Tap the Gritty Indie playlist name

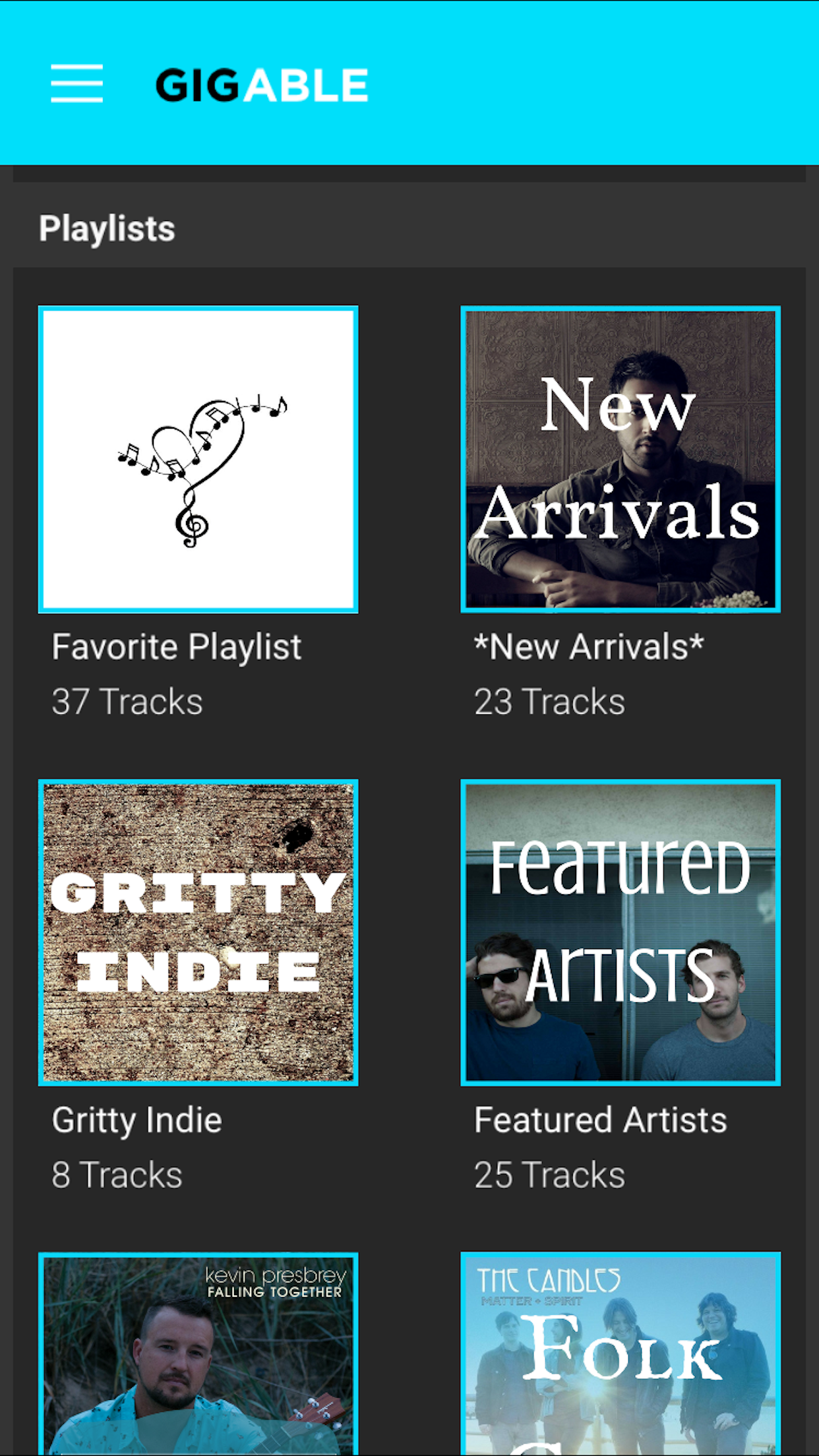tap(136, 1120)
